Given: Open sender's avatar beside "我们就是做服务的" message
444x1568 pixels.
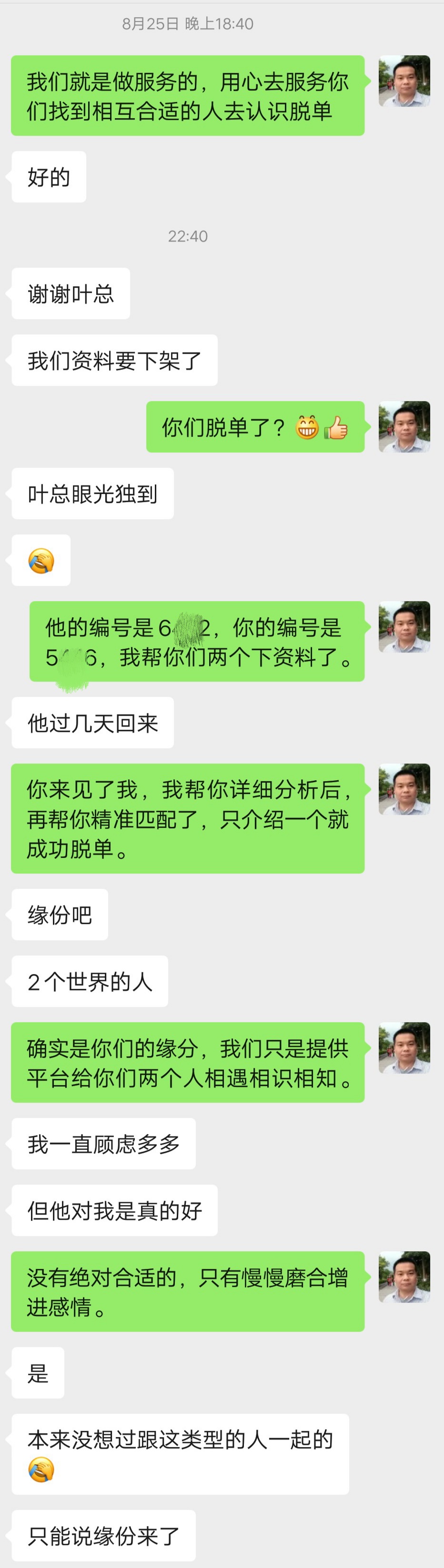Looking at the screenshot, I should click(404, 81).
